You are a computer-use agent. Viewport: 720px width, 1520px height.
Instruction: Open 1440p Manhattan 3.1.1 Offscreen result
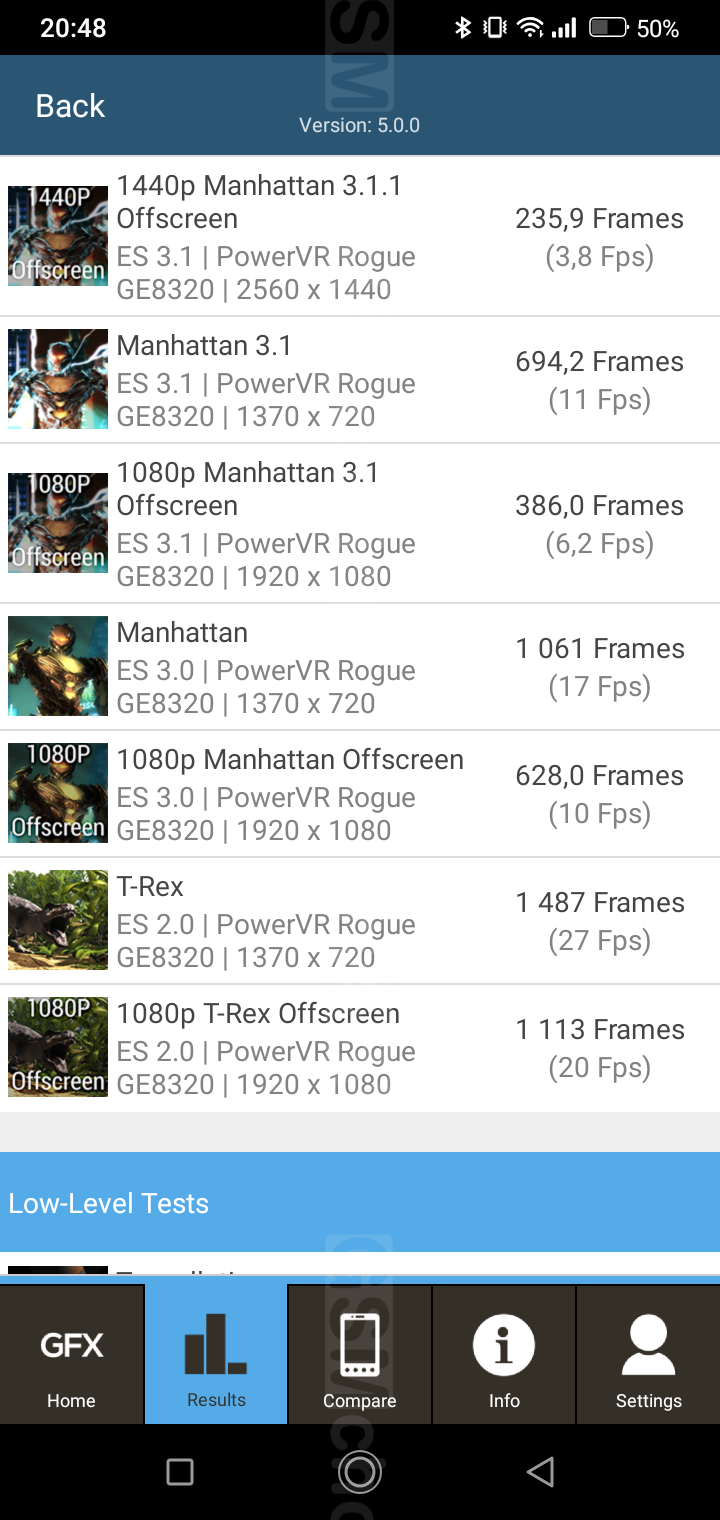tap(360, 237)
